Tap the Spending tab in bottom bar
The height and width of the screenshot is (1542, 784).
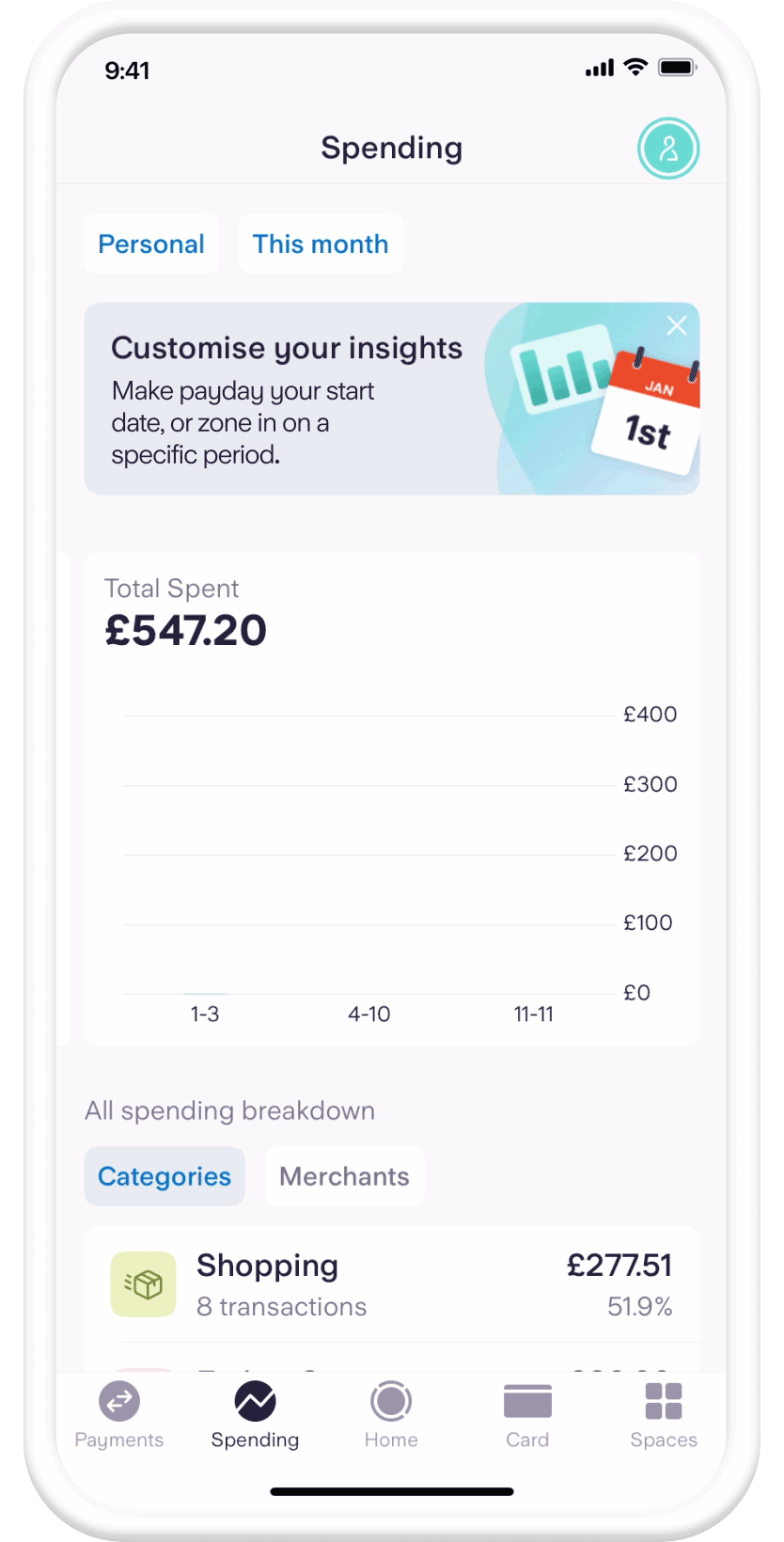pyautogui.click(x=255, y=1415)
